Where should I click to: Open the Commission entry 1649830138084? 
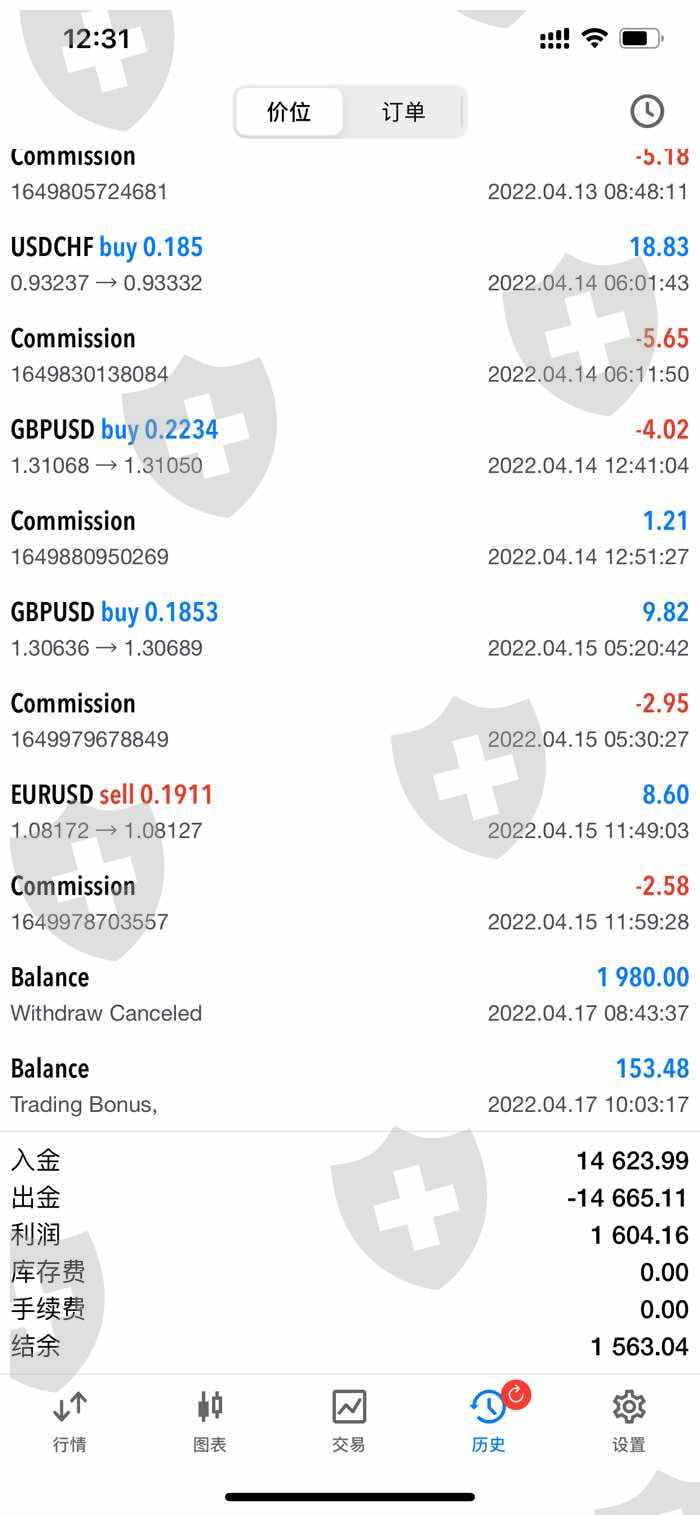(349, 355)
